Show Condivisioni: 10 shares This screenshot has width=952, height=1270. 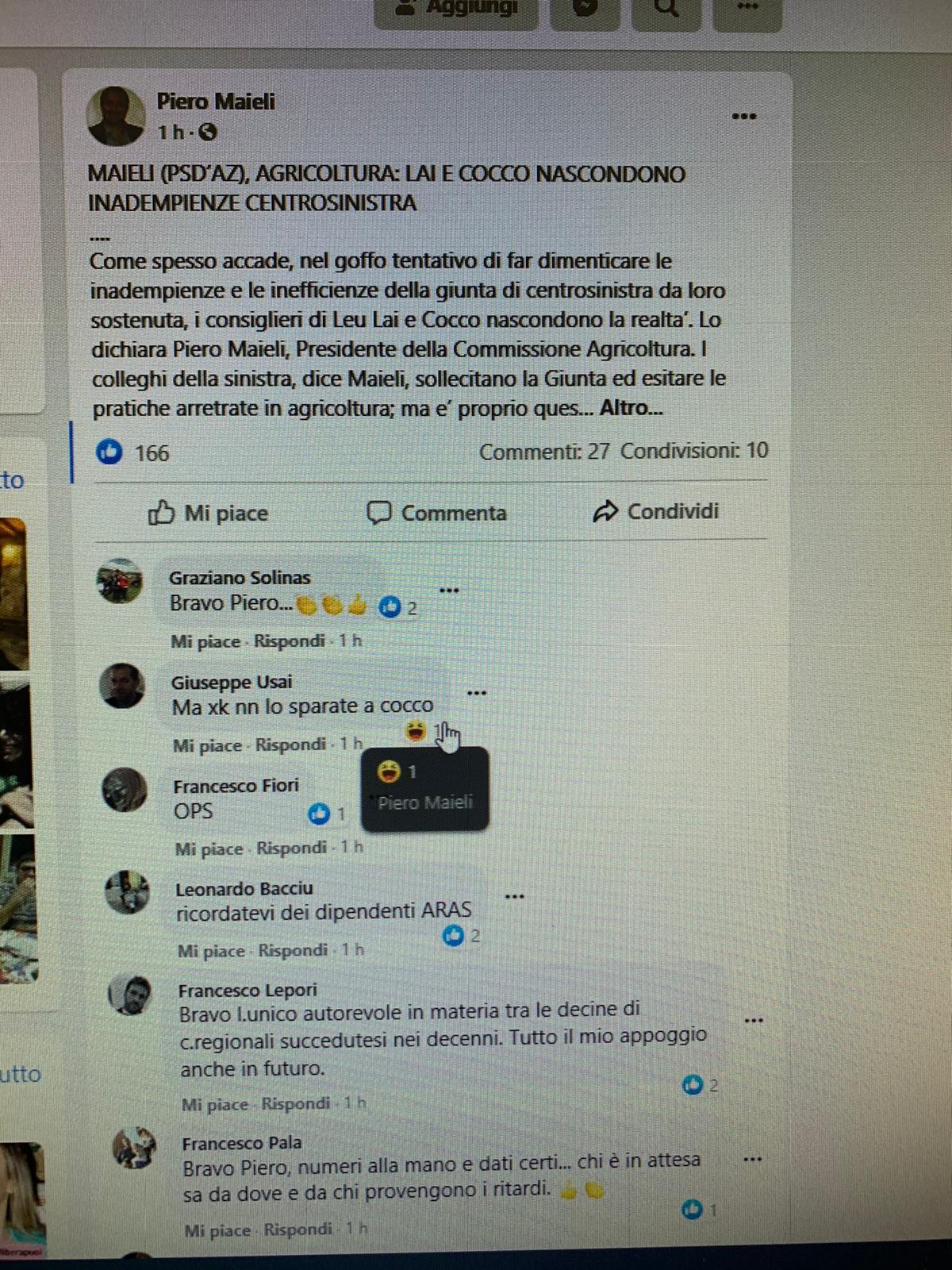point(693,451)
